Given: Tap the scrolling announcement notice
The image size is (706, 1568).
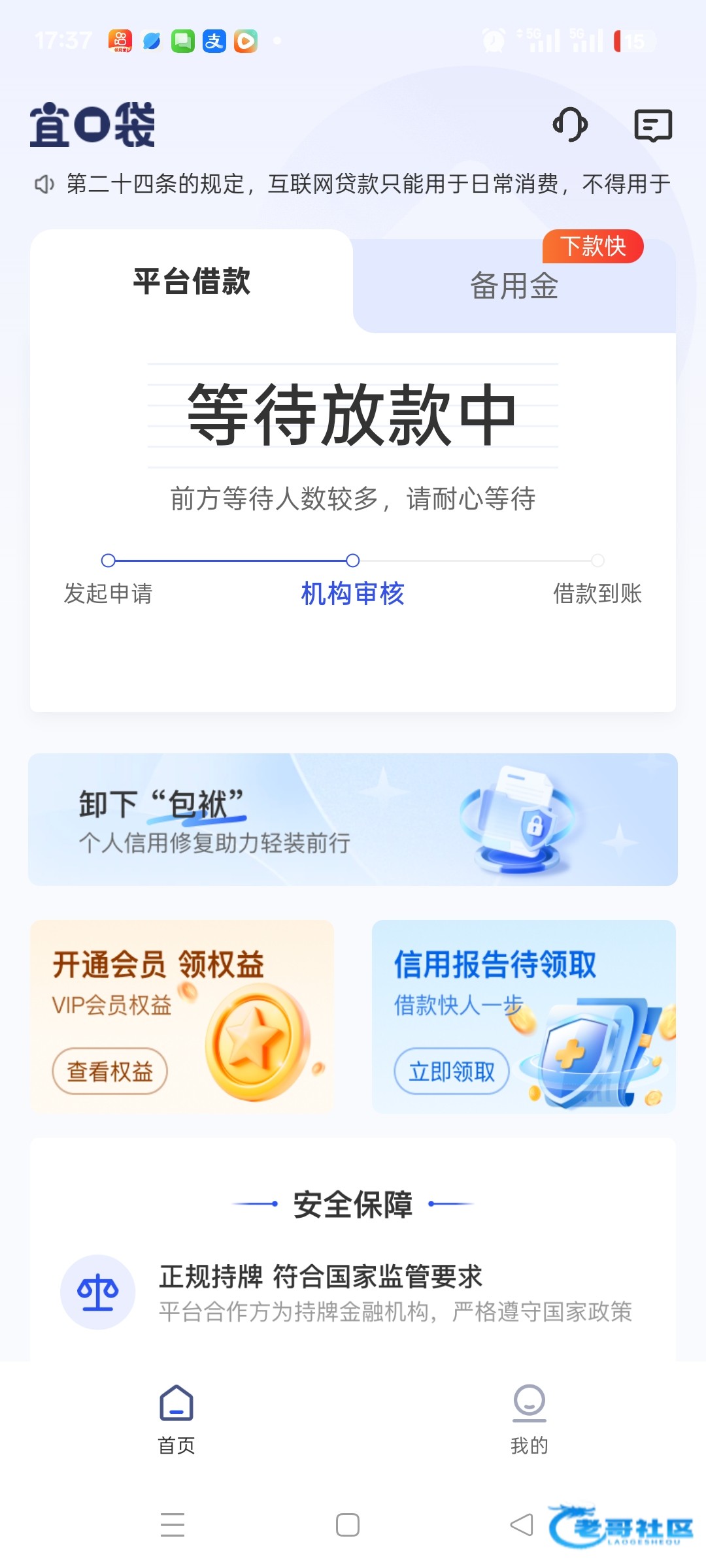Looking at the screenshot, I should (366, 184).
